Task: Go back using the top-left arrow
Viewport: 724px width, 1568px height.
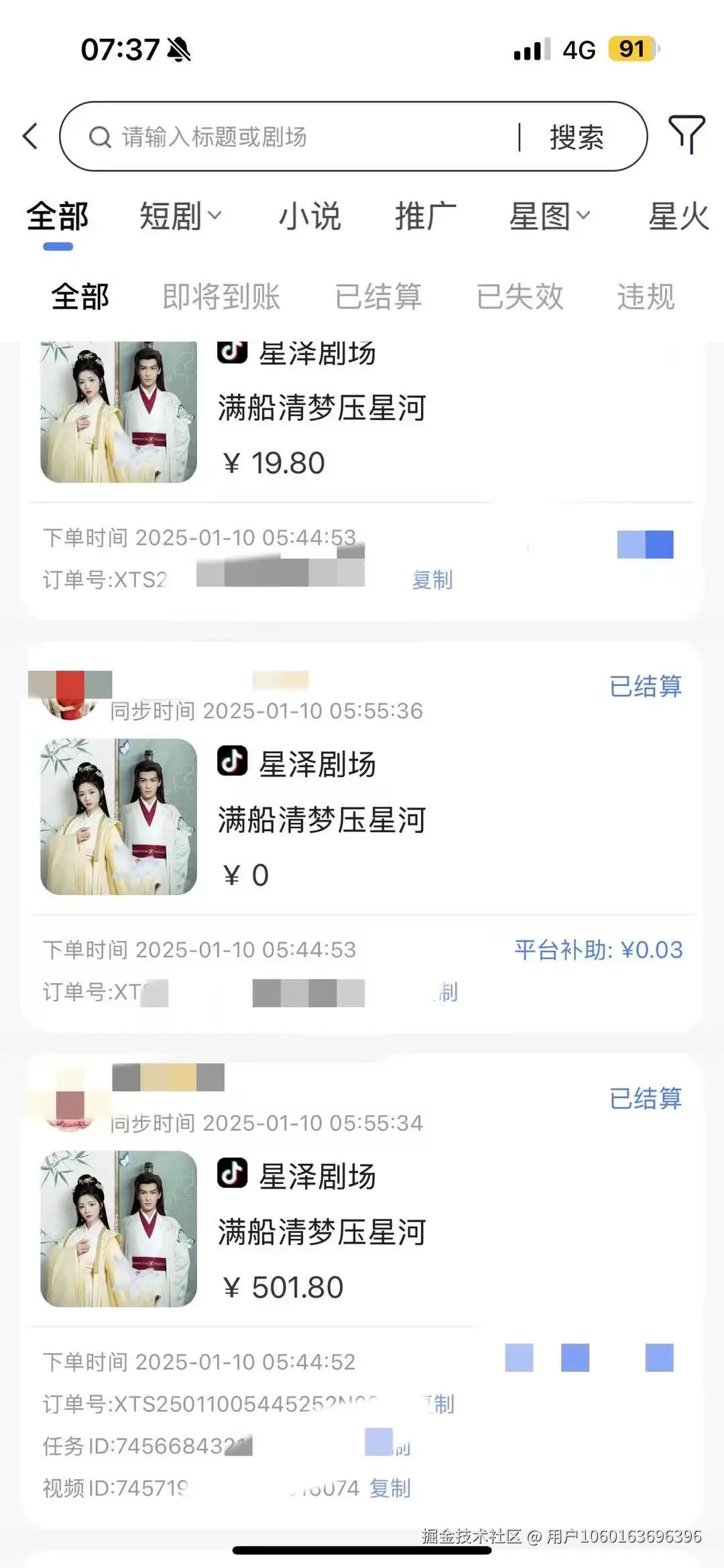Action: pos(31,137)
